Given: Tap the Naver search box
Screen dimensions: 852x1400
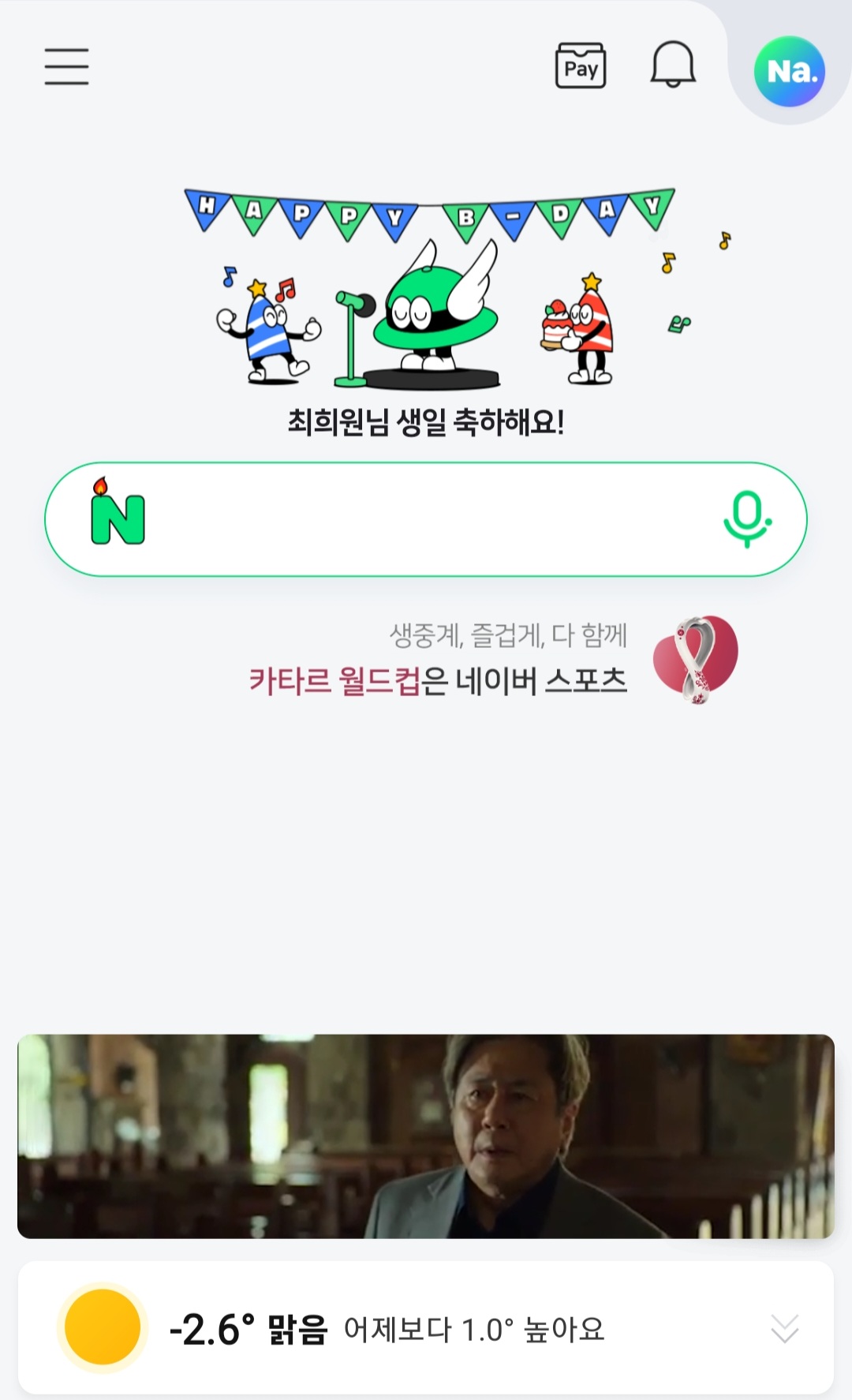Looking at the screenshot, I should (x=426, y=519).
